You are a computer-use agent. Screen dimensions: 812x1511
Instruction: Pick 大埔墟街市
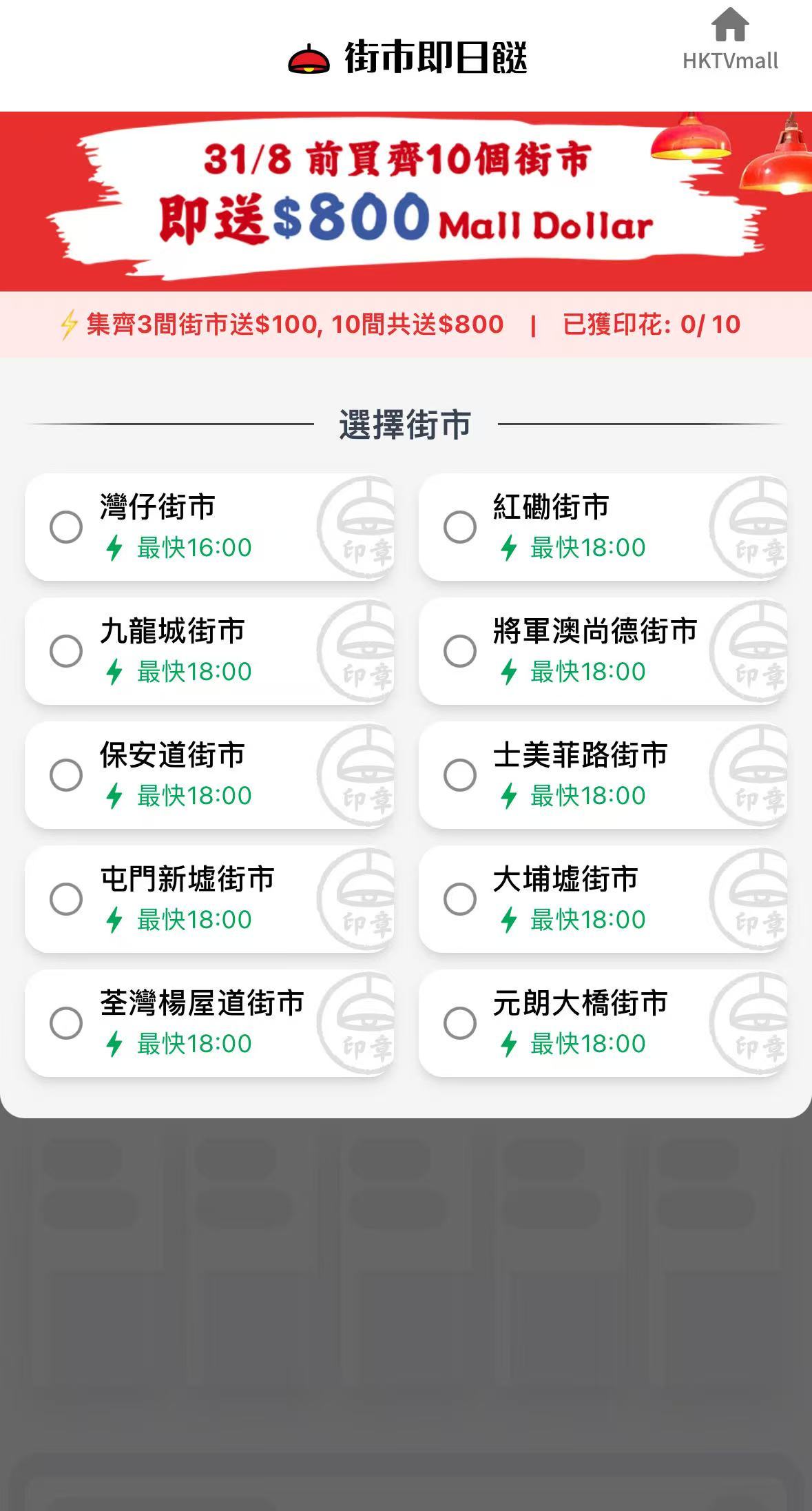pyautogui.click(x=603, y=899)
